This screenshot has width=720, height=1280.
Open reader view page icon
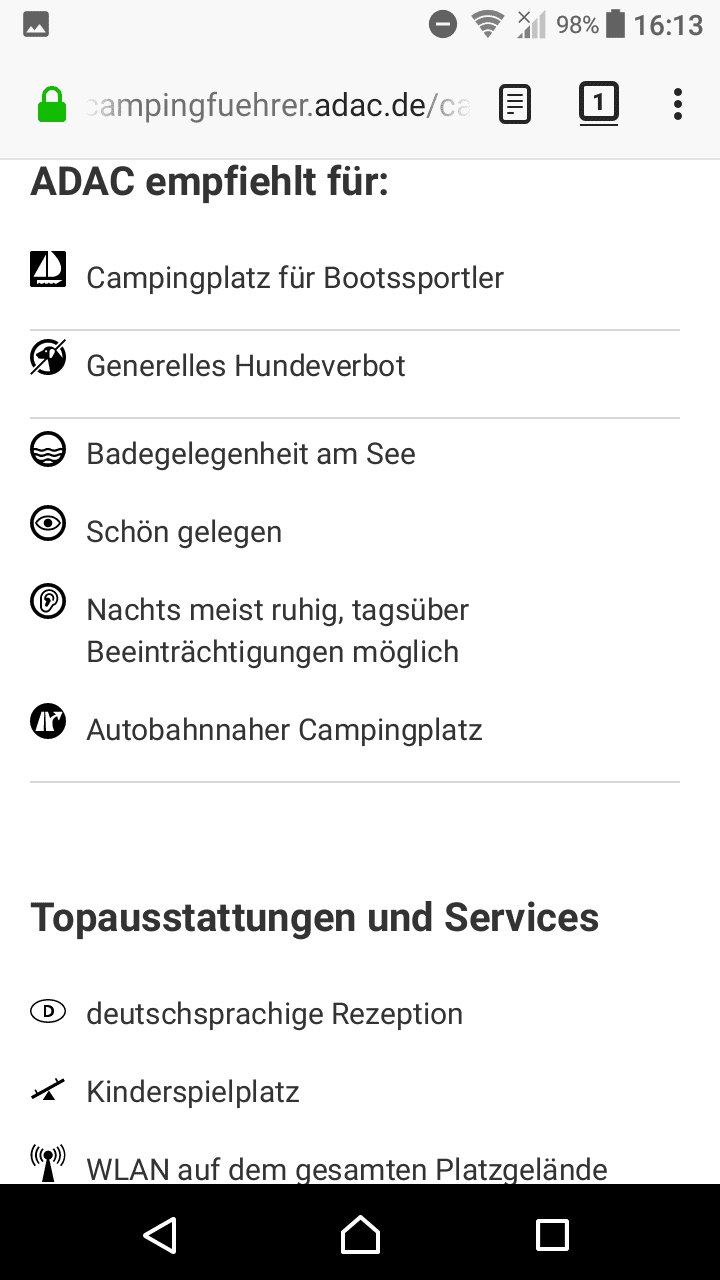(x=515, y=104)
